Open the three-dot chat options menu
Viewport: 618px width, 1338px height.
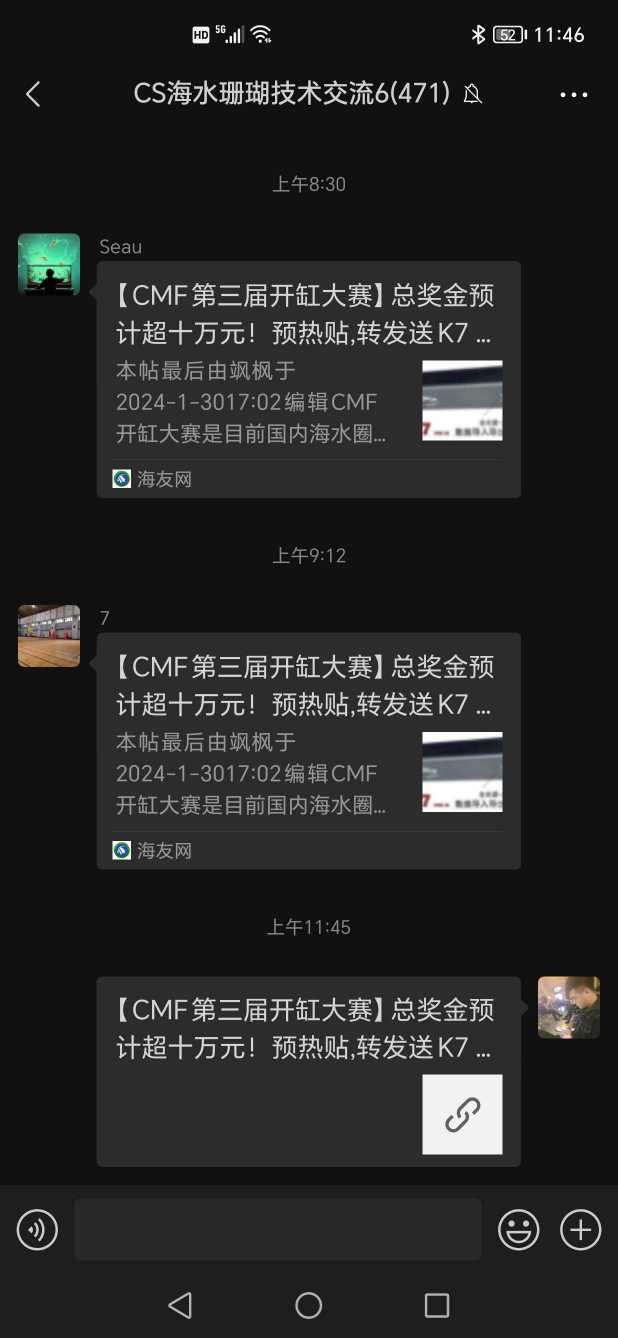click(x=574, y=95)
